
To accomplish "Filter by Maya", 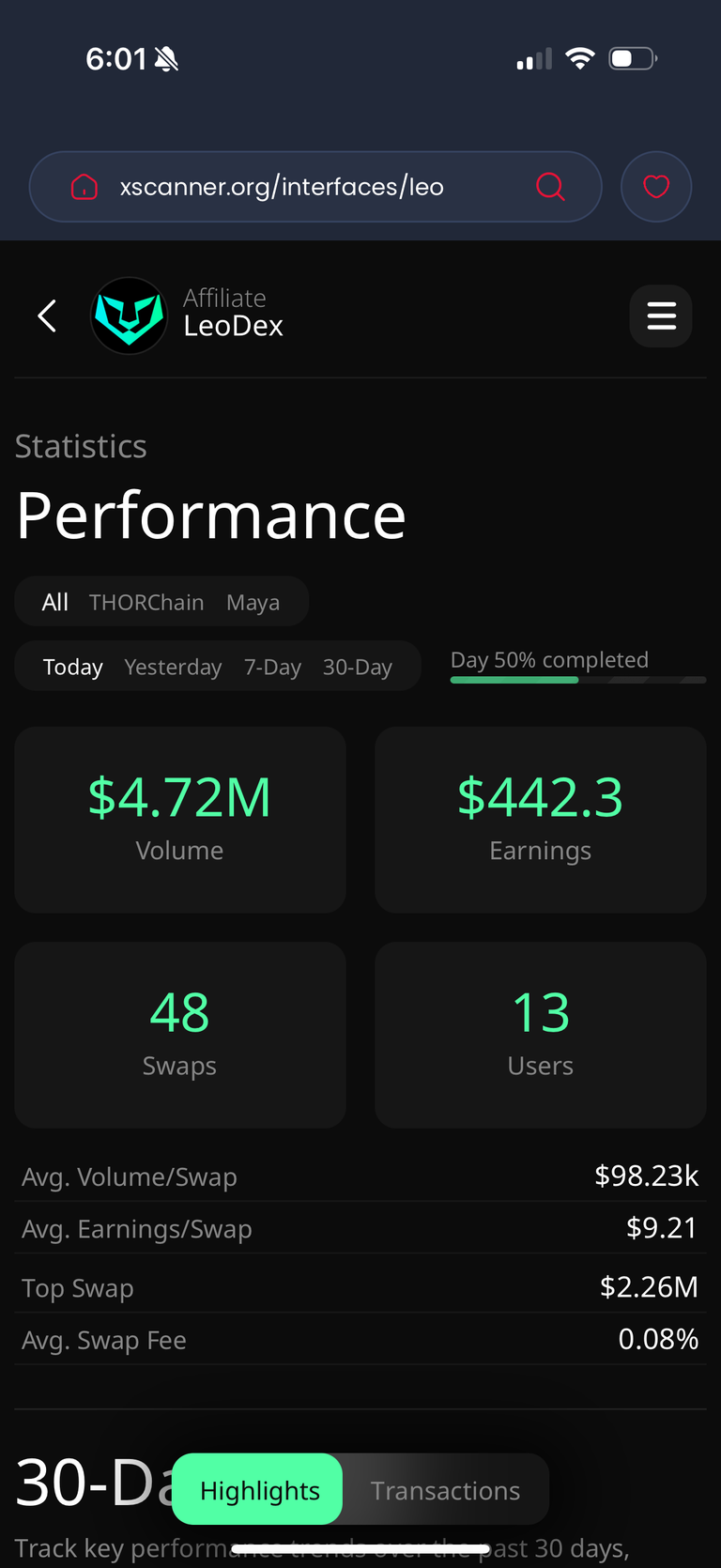I will tap(253, 602).
